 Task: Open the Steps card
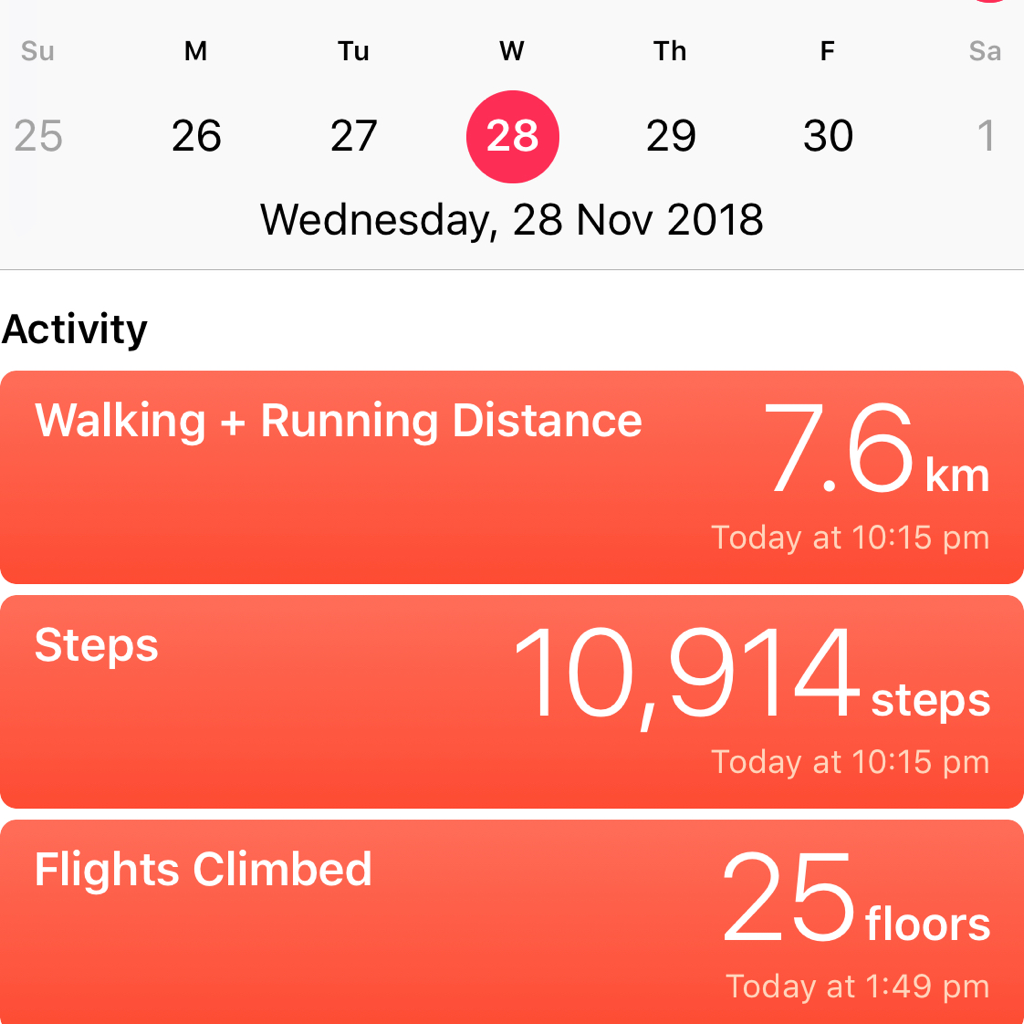pyautogui.click(x=512, y=701)
